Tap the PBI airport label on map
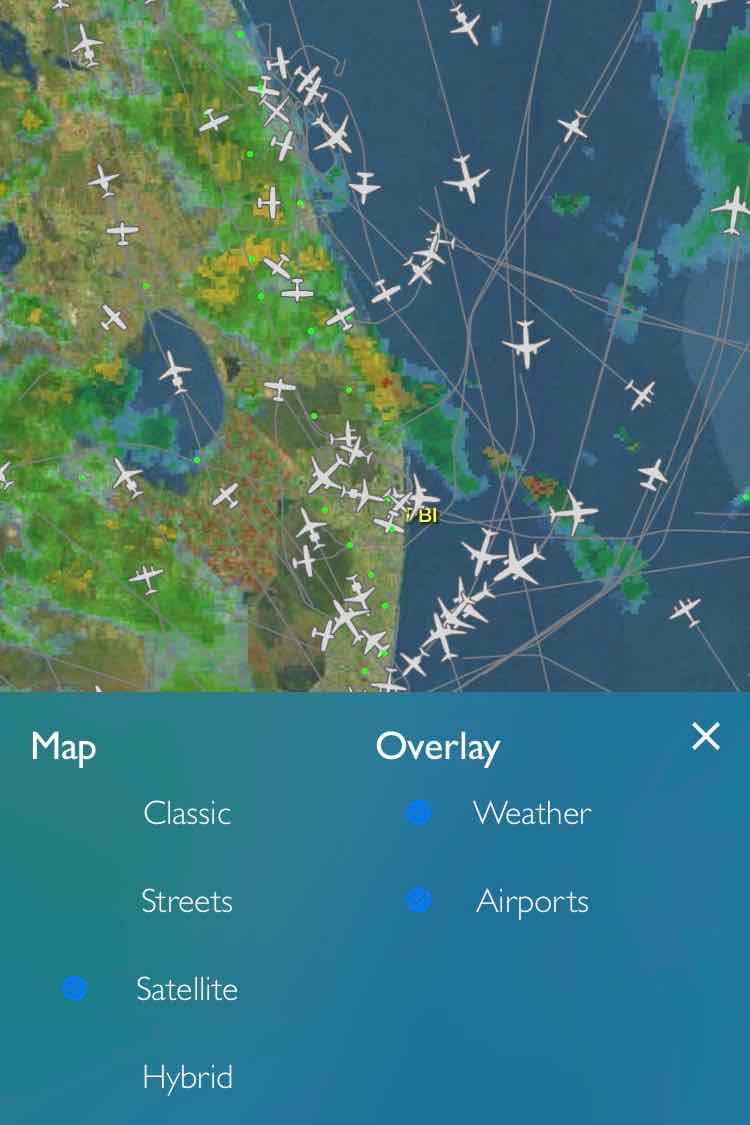 (x=422, y=516)
